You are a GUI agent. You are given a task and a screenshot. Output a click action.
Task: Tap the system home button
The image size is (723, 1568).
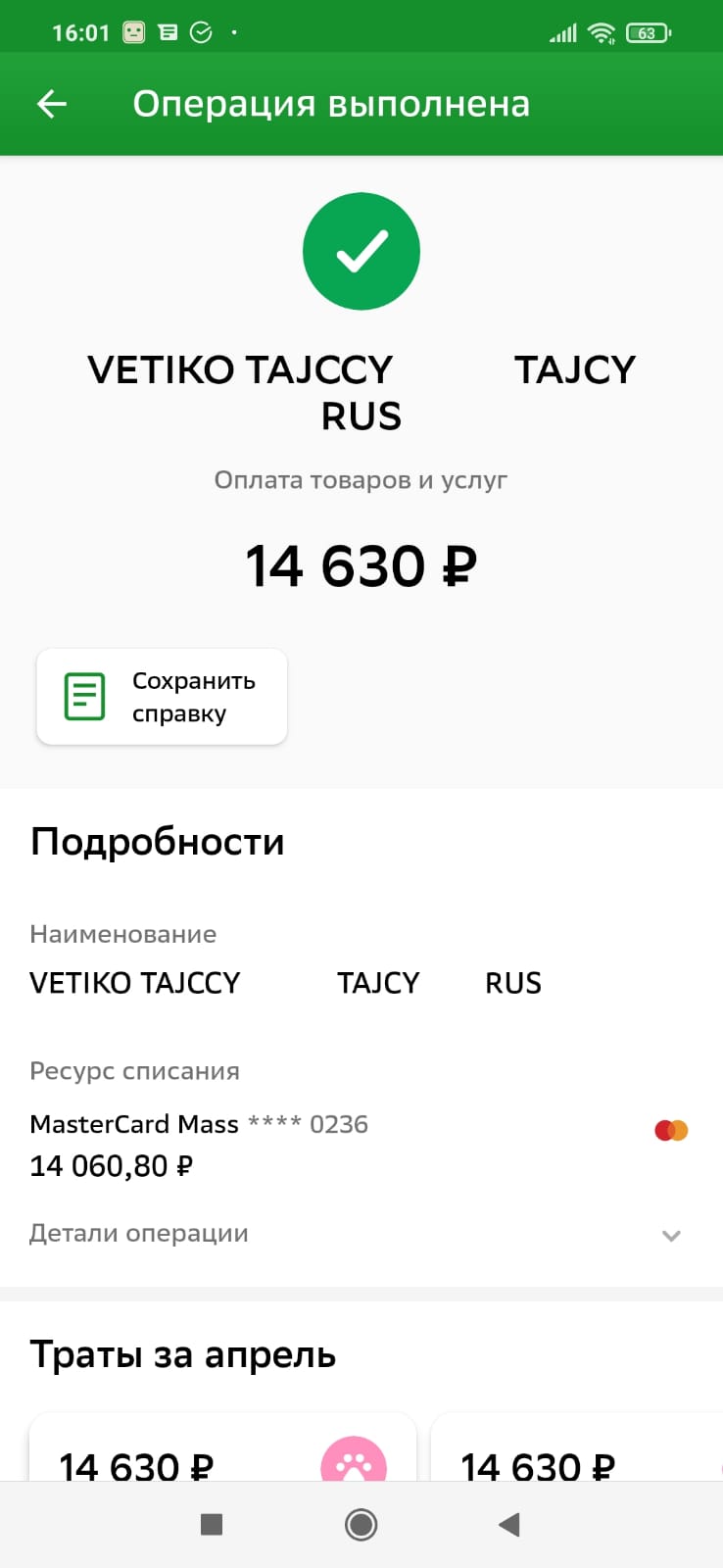pos(361,1525)
